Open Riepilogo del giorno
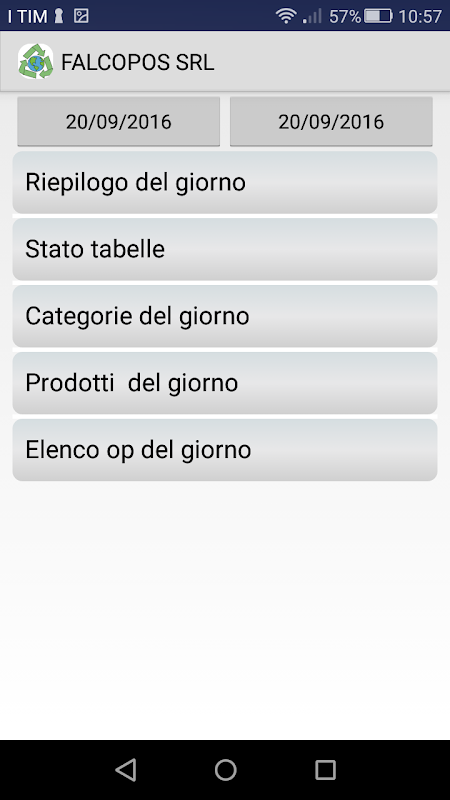The image size is (450, 800). (x=225, y=182)
